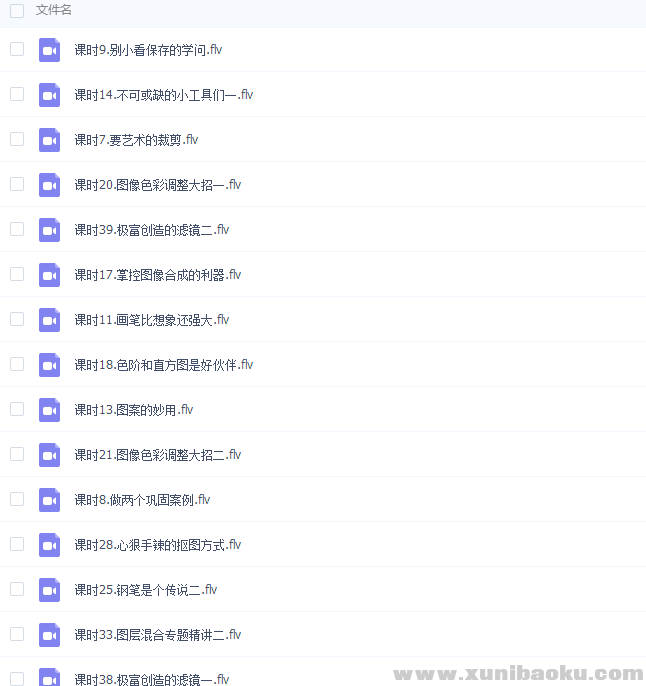This screenshot has height=686, width=646.
Task: Open 课时28.心狠手辣的抠图方式.flv
Action: [157, 545]
